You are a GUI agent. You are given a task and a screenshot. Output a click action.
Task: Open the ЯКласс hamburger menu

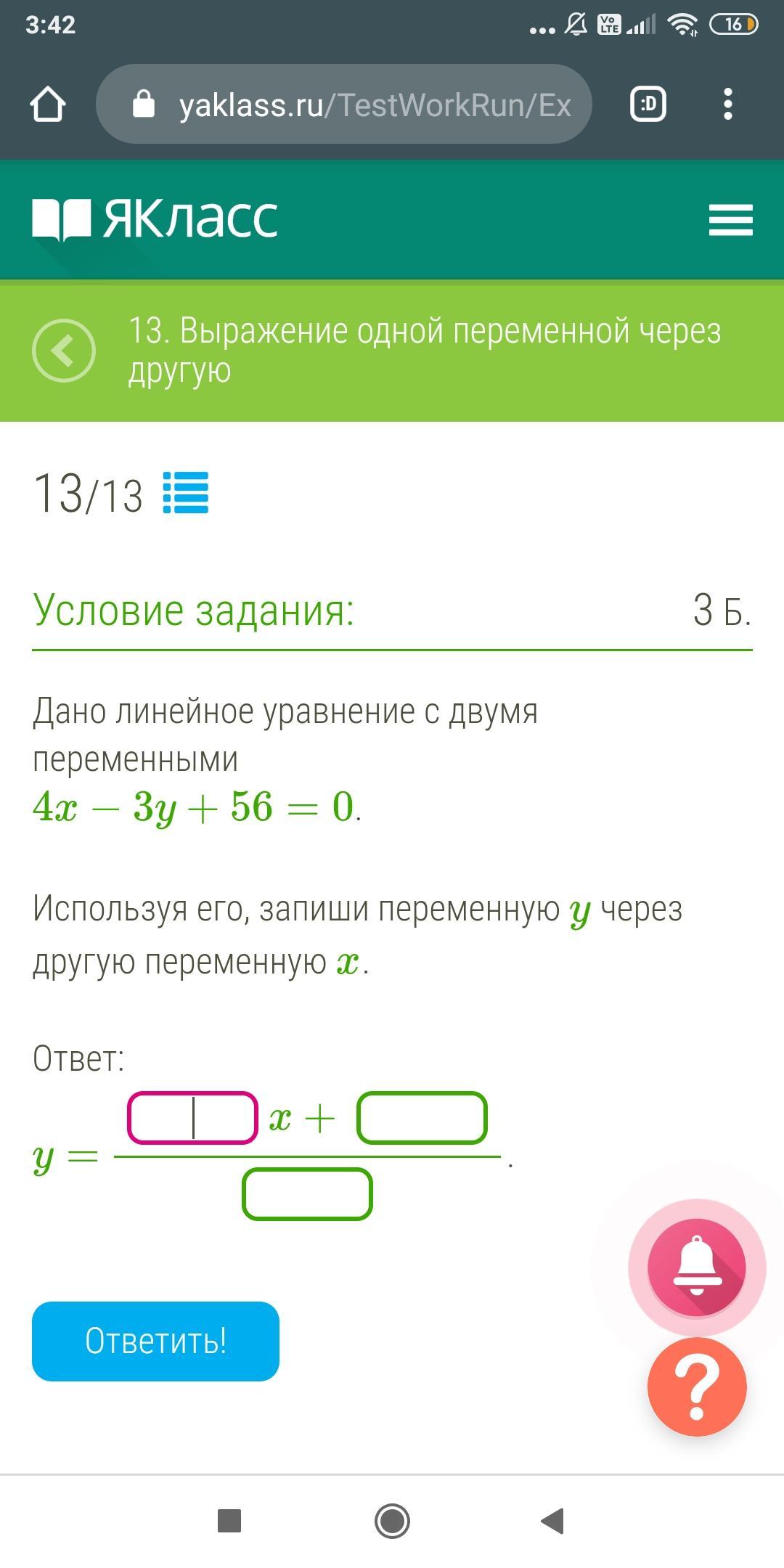tap(730, 219)
